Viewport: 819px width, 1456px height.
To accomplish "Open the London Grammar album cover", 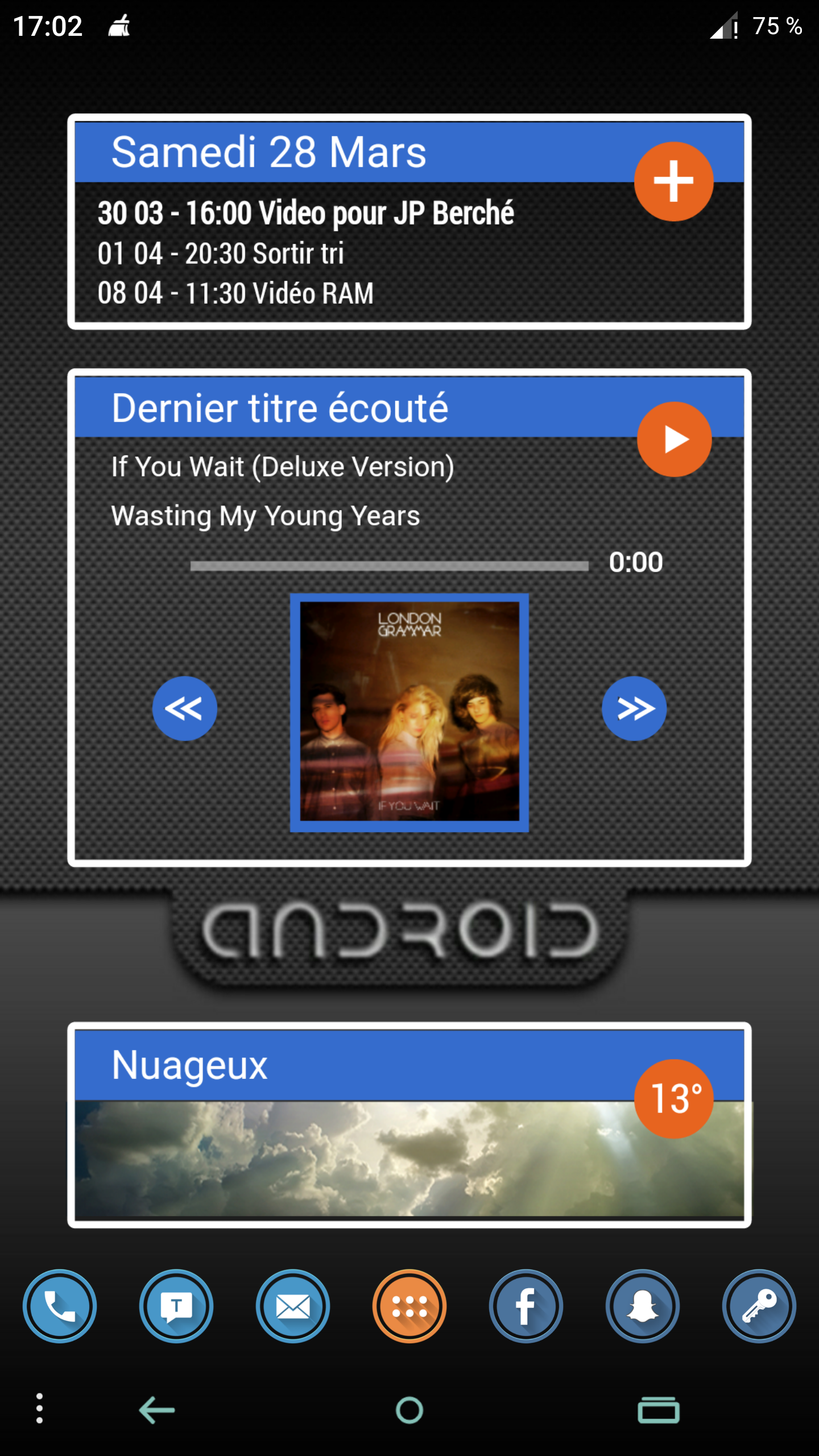I will point(409,712).
